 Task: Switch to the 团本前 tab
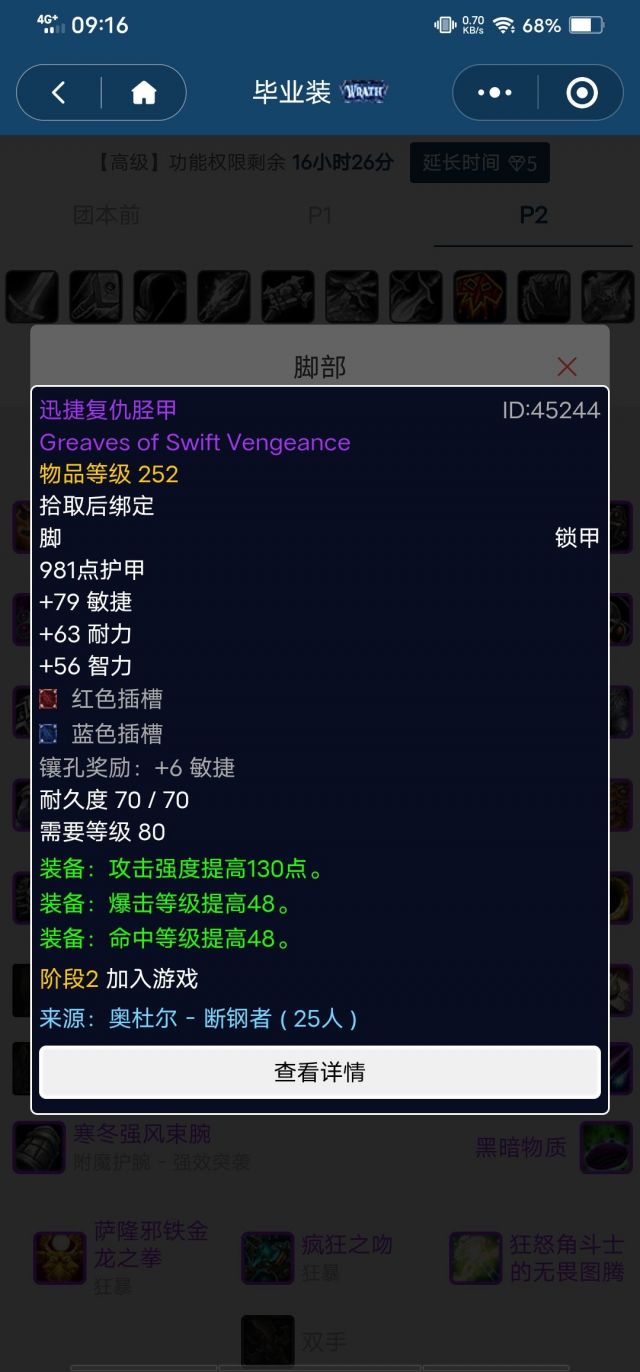107,215
